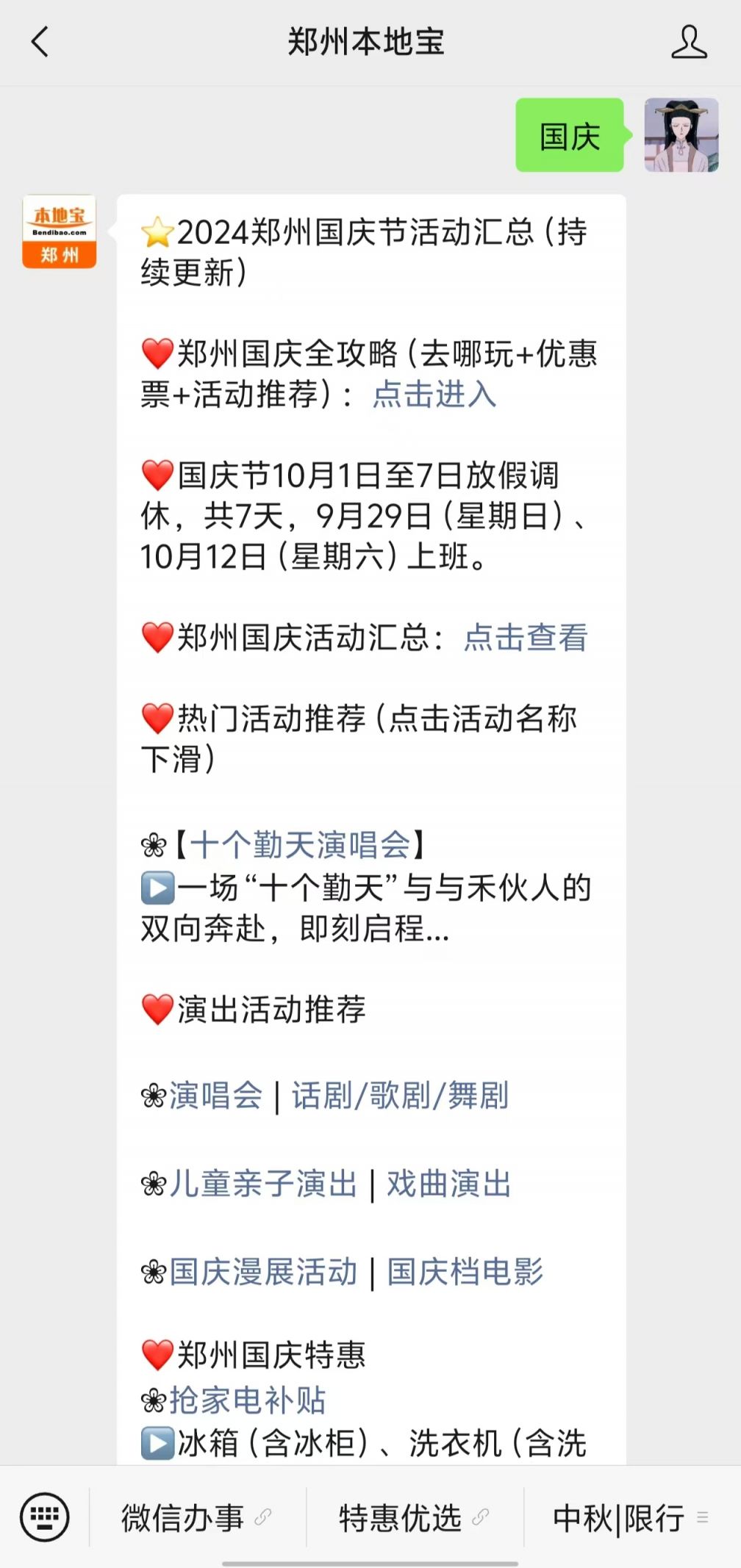The width and height of the screenshot is (741, 1568).
Task: Open 点击进入 link for 国庆全攻略
Action: point(434,394)
